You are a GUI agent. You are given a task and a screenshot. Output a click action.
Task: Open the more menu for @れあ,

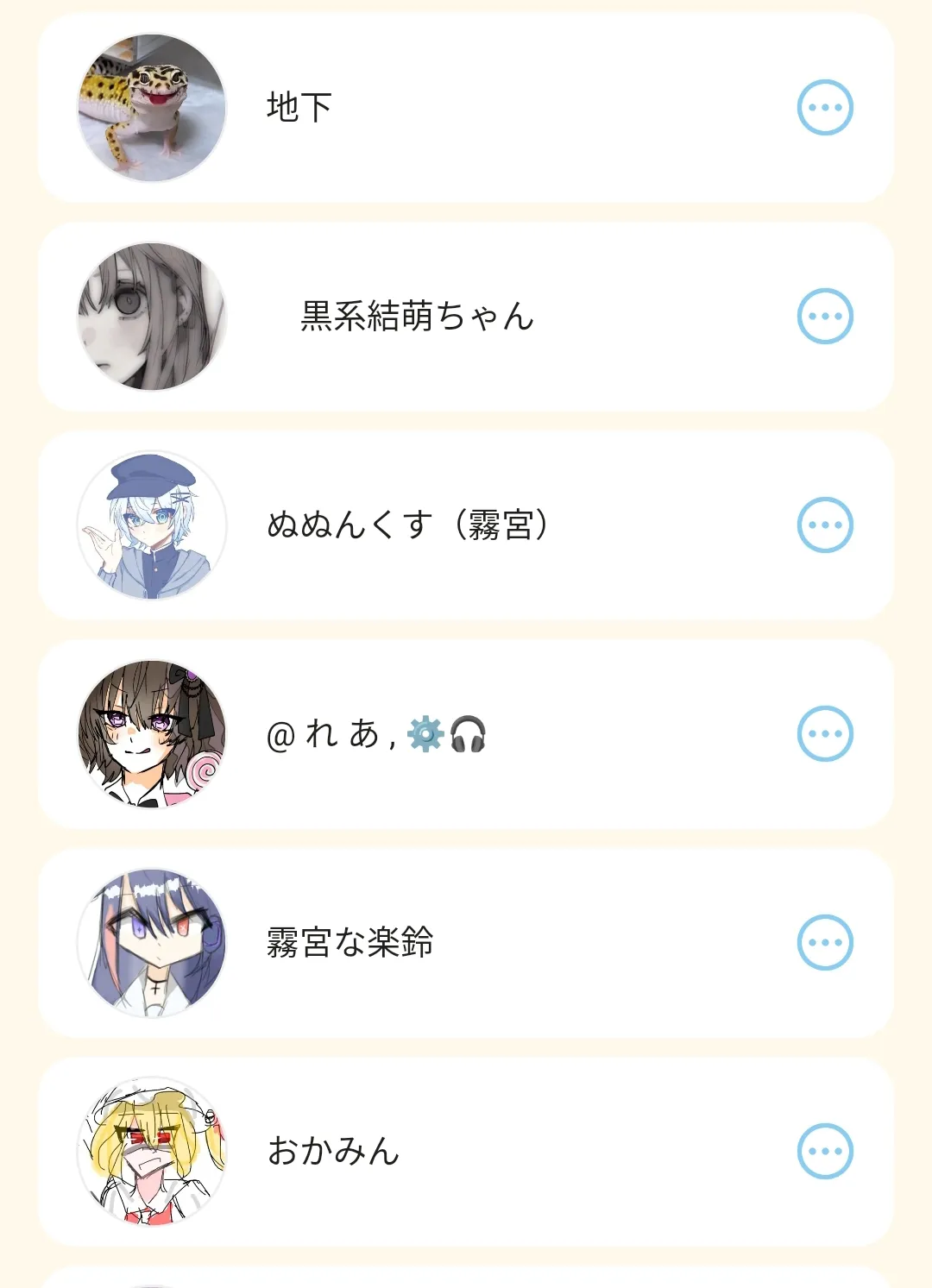point(825,734)
